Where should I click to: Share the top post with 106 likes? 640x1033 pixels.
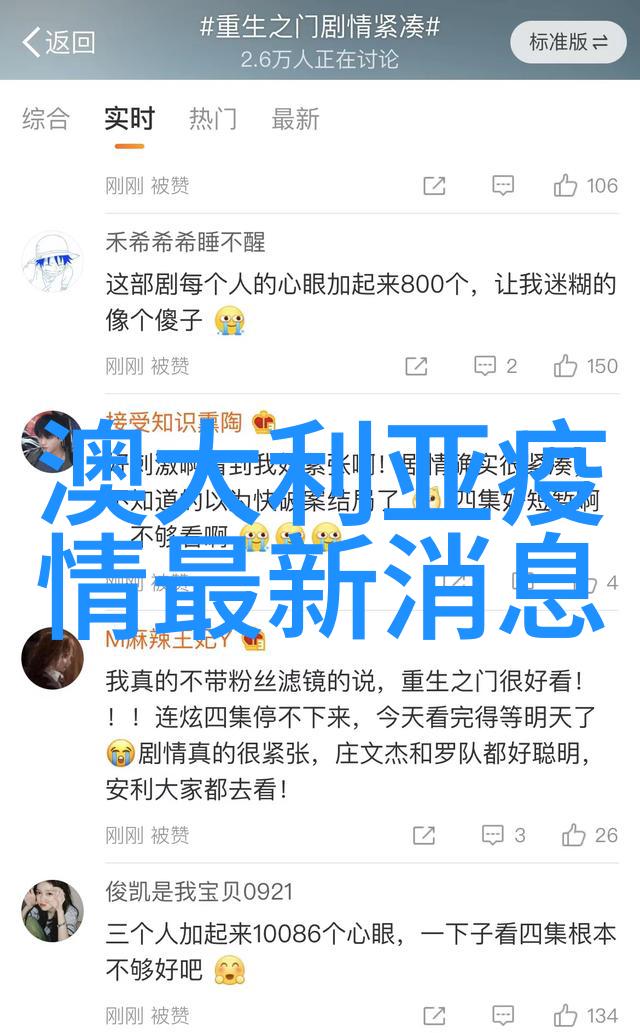[434, 186]
